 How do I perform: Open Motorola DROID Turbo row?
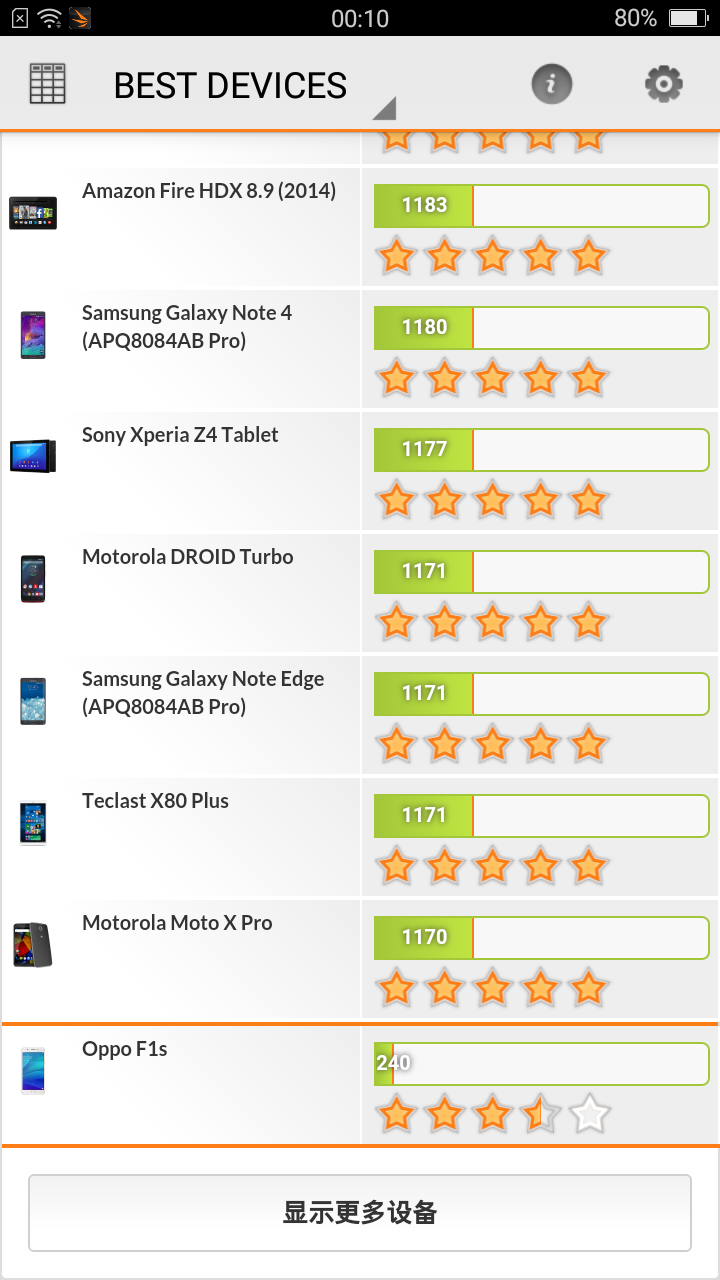tap(360, 593)
